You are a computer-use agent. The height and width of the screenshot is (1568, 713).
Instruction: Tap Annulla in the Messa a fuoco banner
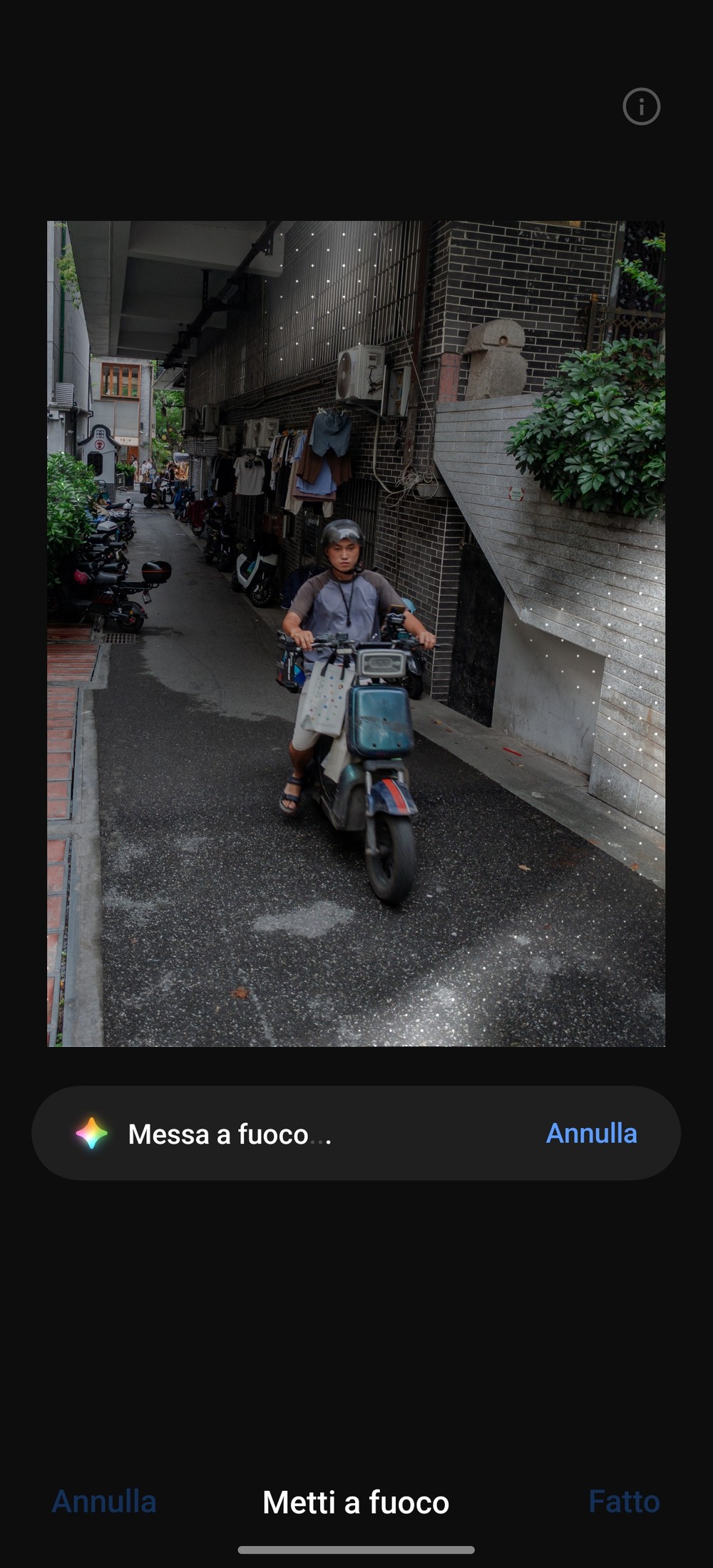[591, 1133]
